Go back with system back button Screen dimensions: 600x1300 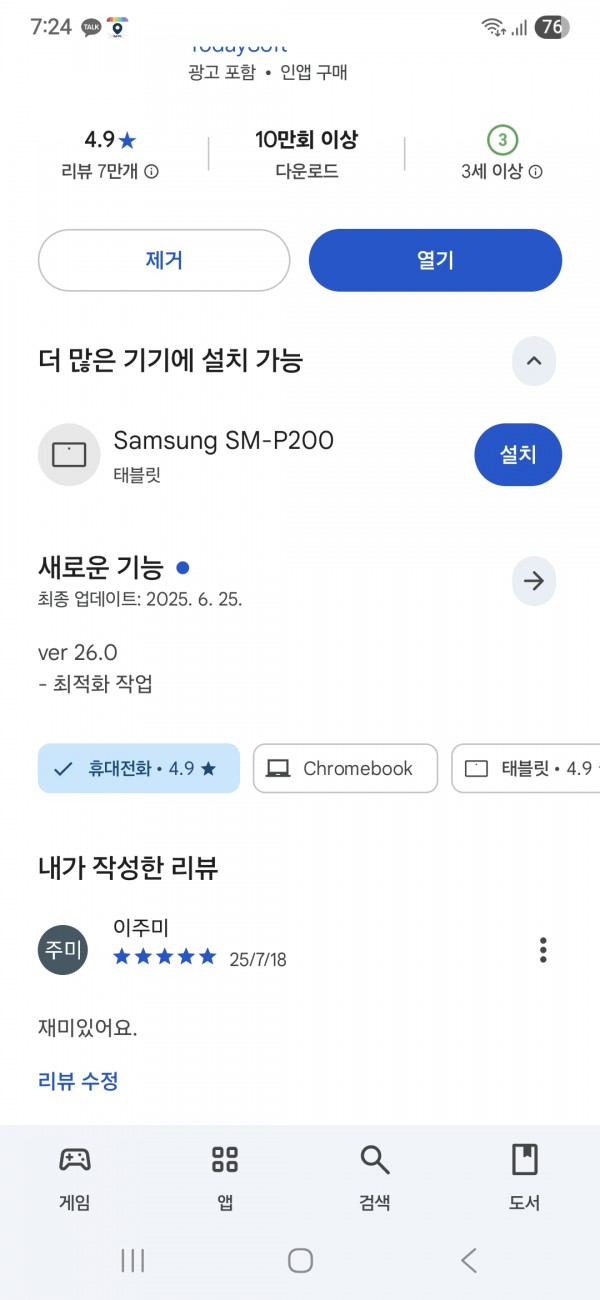pos(469,1260)
